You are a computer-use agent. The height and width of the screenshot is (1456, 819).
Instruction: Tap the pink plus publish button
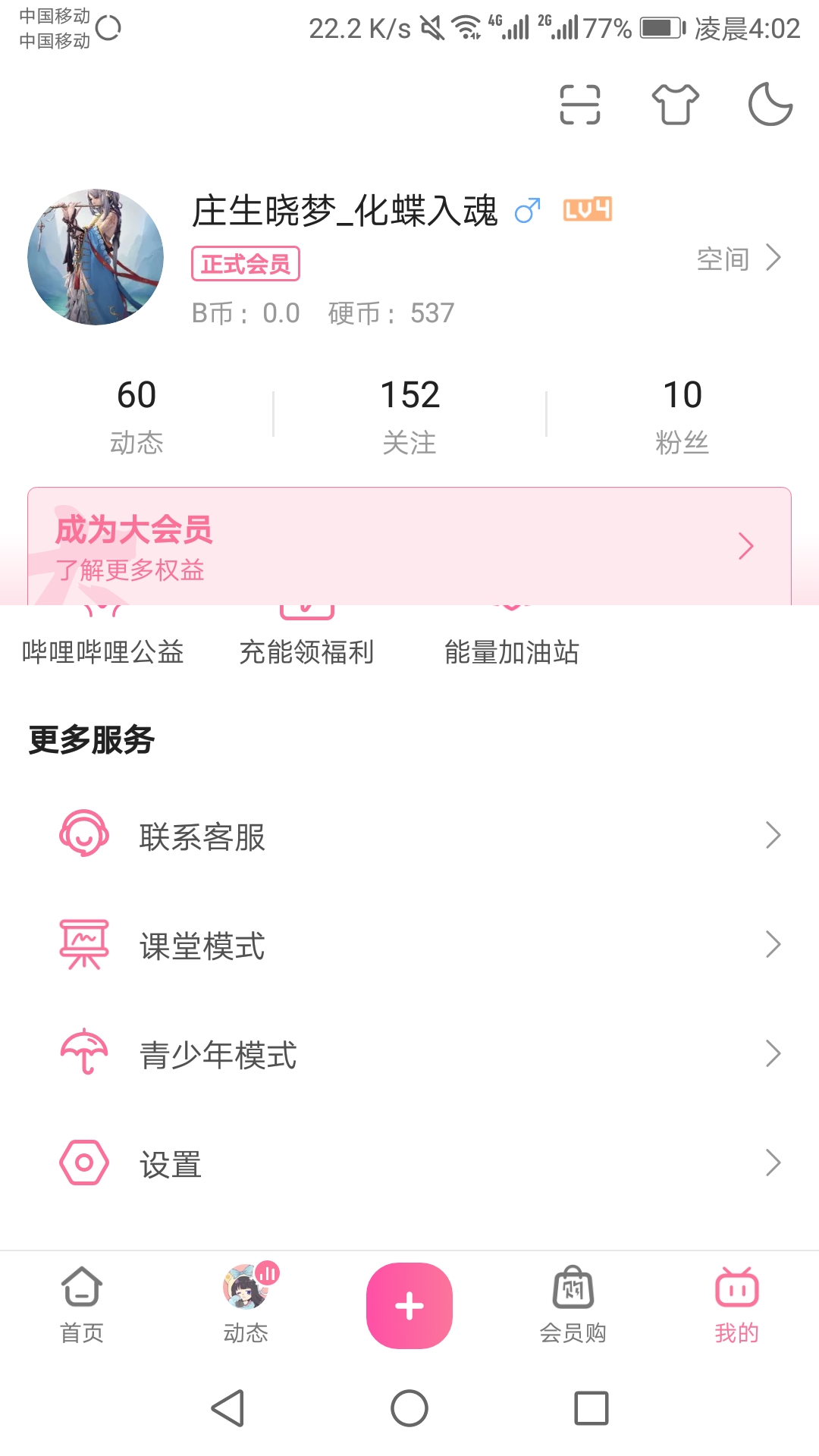(x=409, y=1304)
